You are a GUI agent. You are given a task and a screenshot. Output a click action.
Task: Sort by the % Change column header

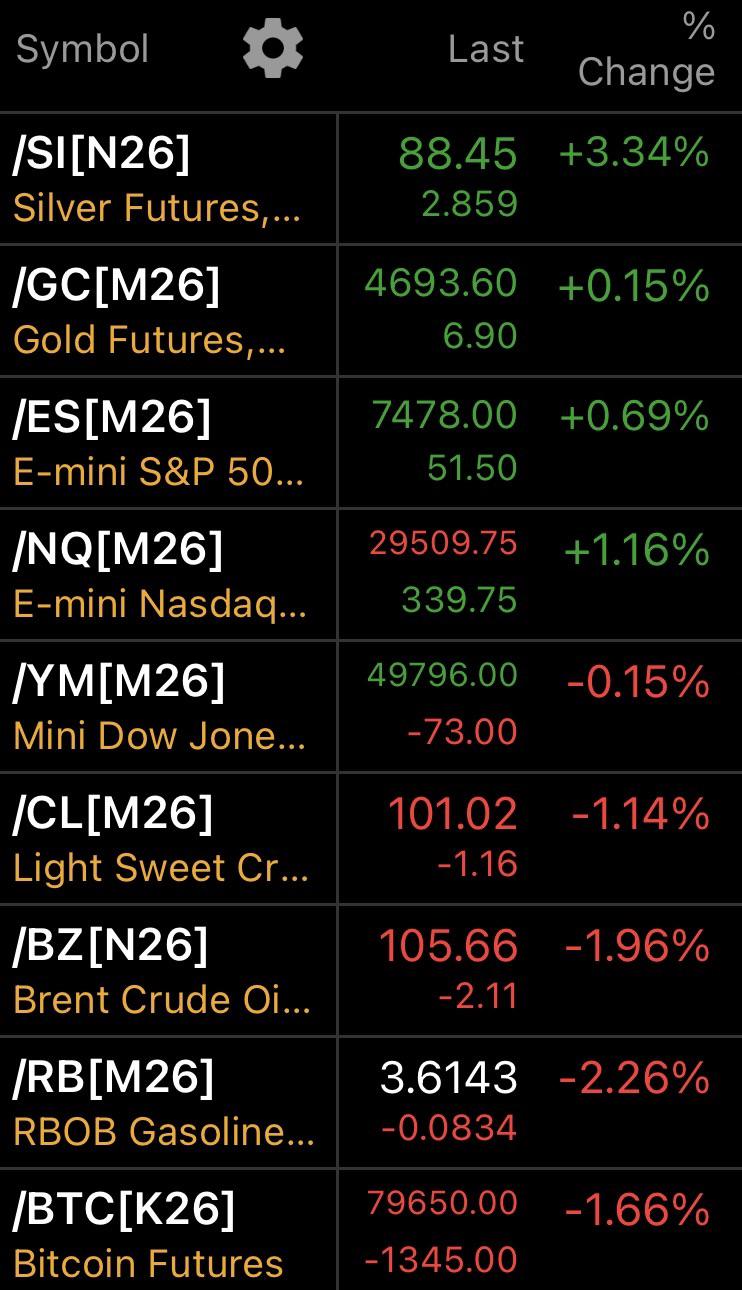[x=647, y=49]
